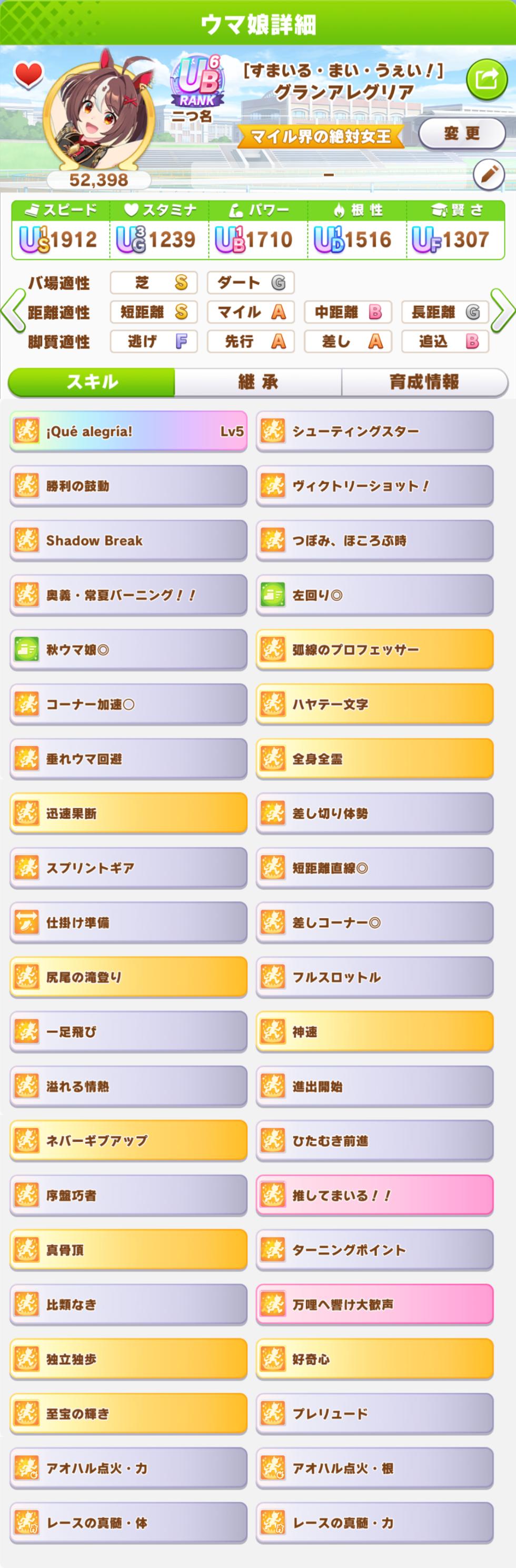Open the 迅速果断 skill entry
The image size is (516, 1568).
tap(128, 813)
